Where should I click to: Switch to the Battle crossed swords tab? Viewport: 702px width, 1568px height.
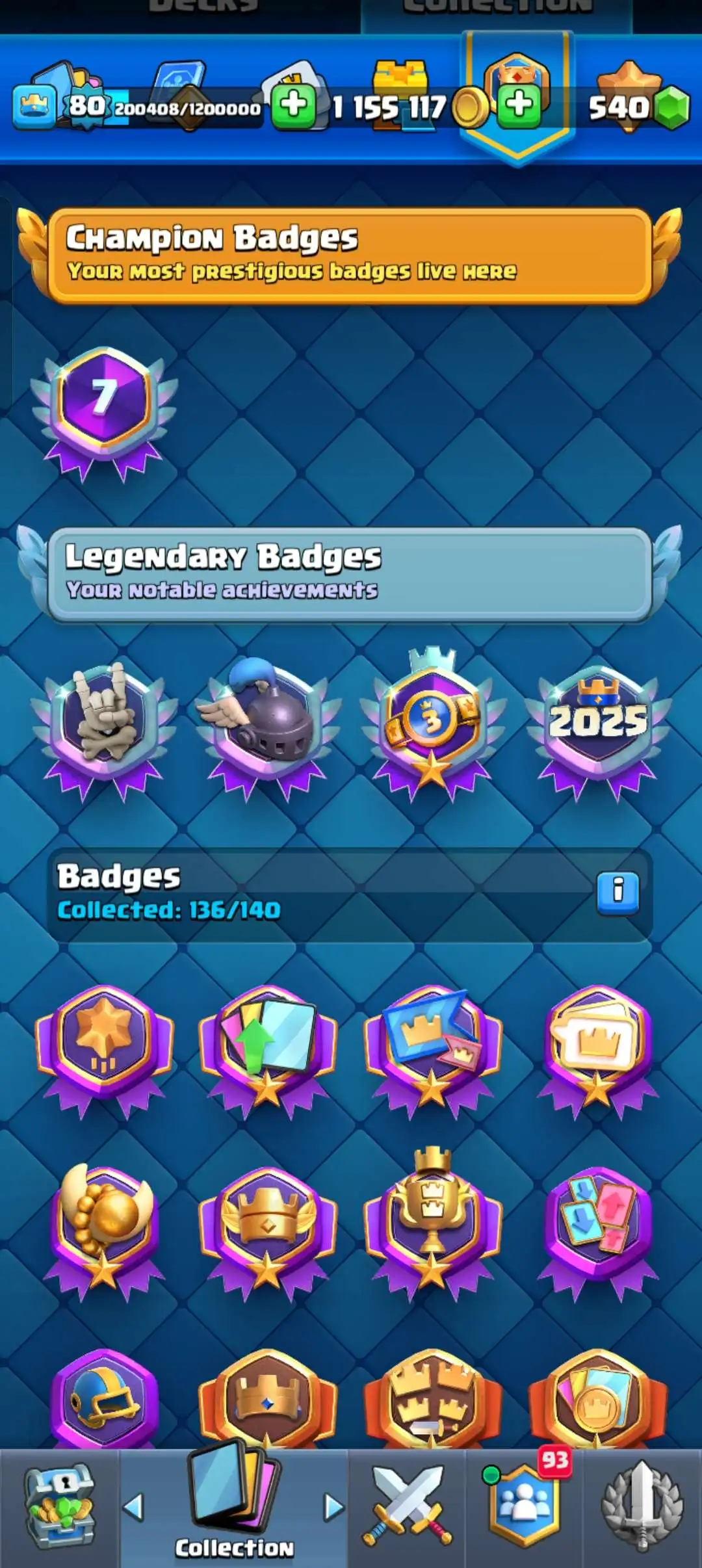pos(407,1508)
